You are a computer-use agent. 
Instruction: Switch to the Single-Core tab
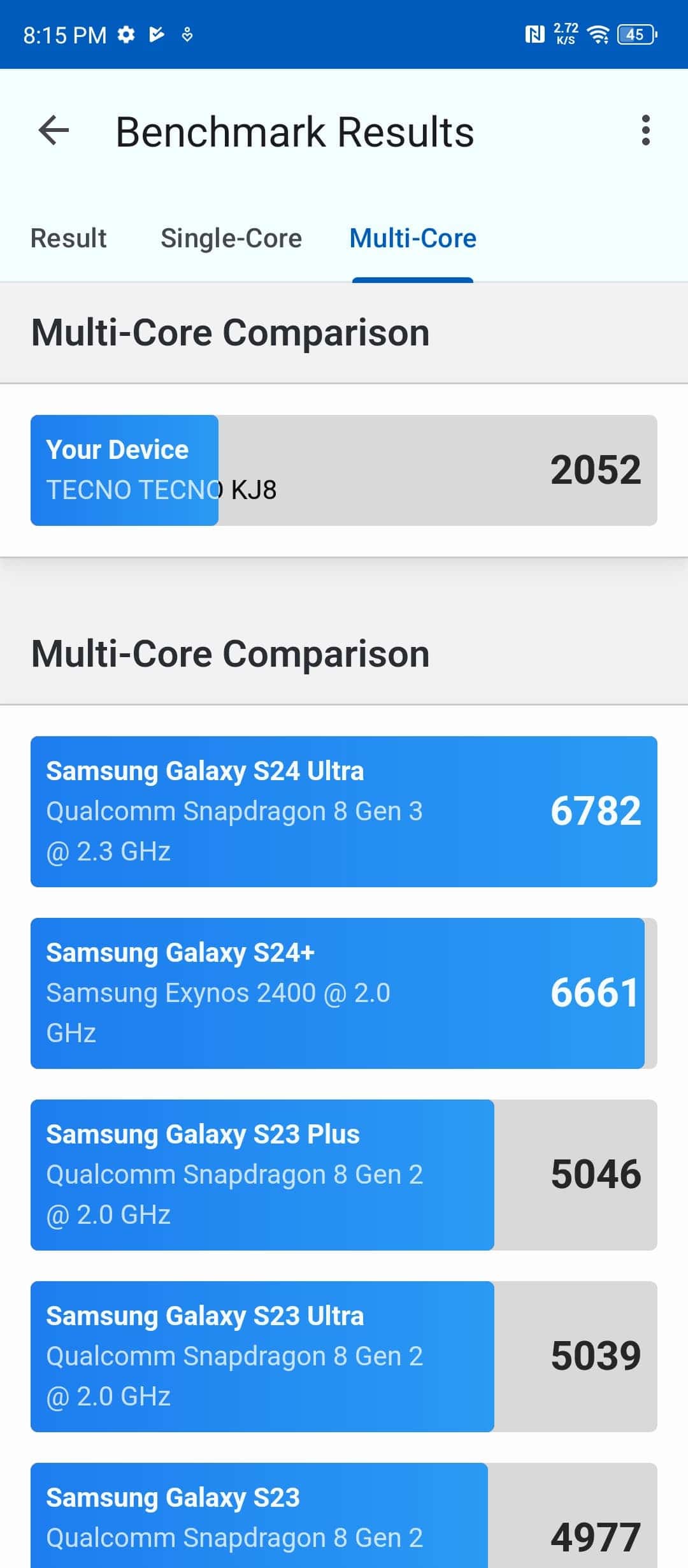click(231, 238)
